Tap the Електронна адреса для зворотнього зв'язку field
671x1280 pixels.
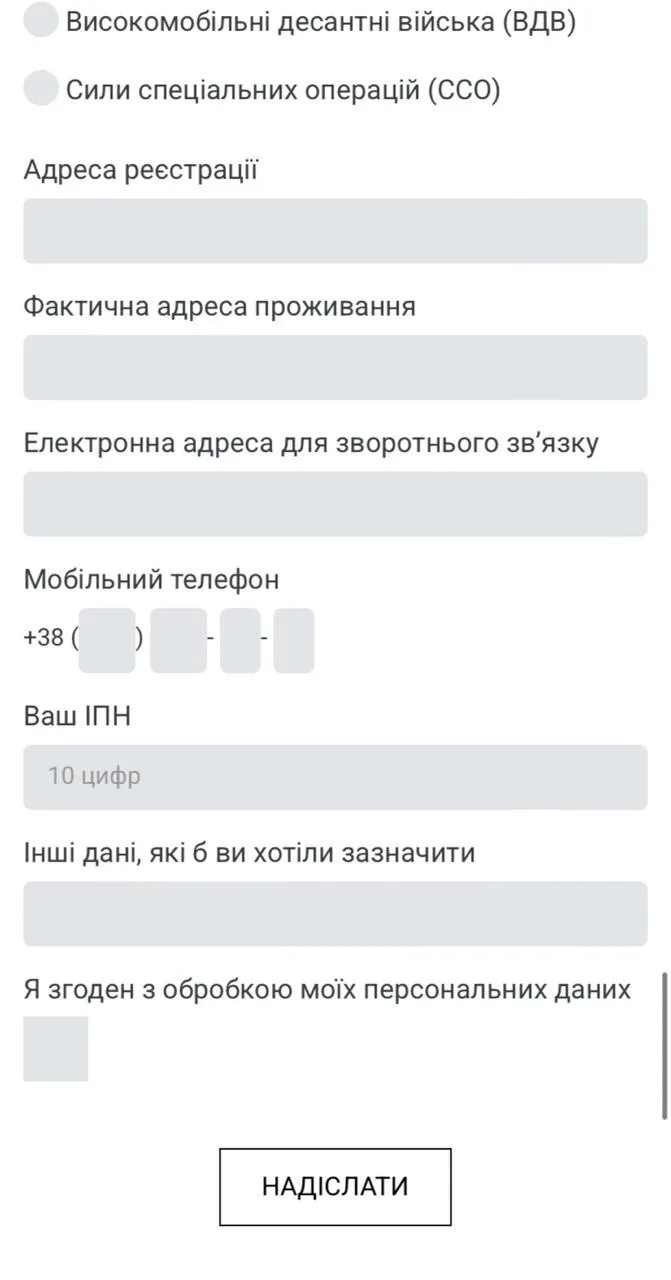335,504
